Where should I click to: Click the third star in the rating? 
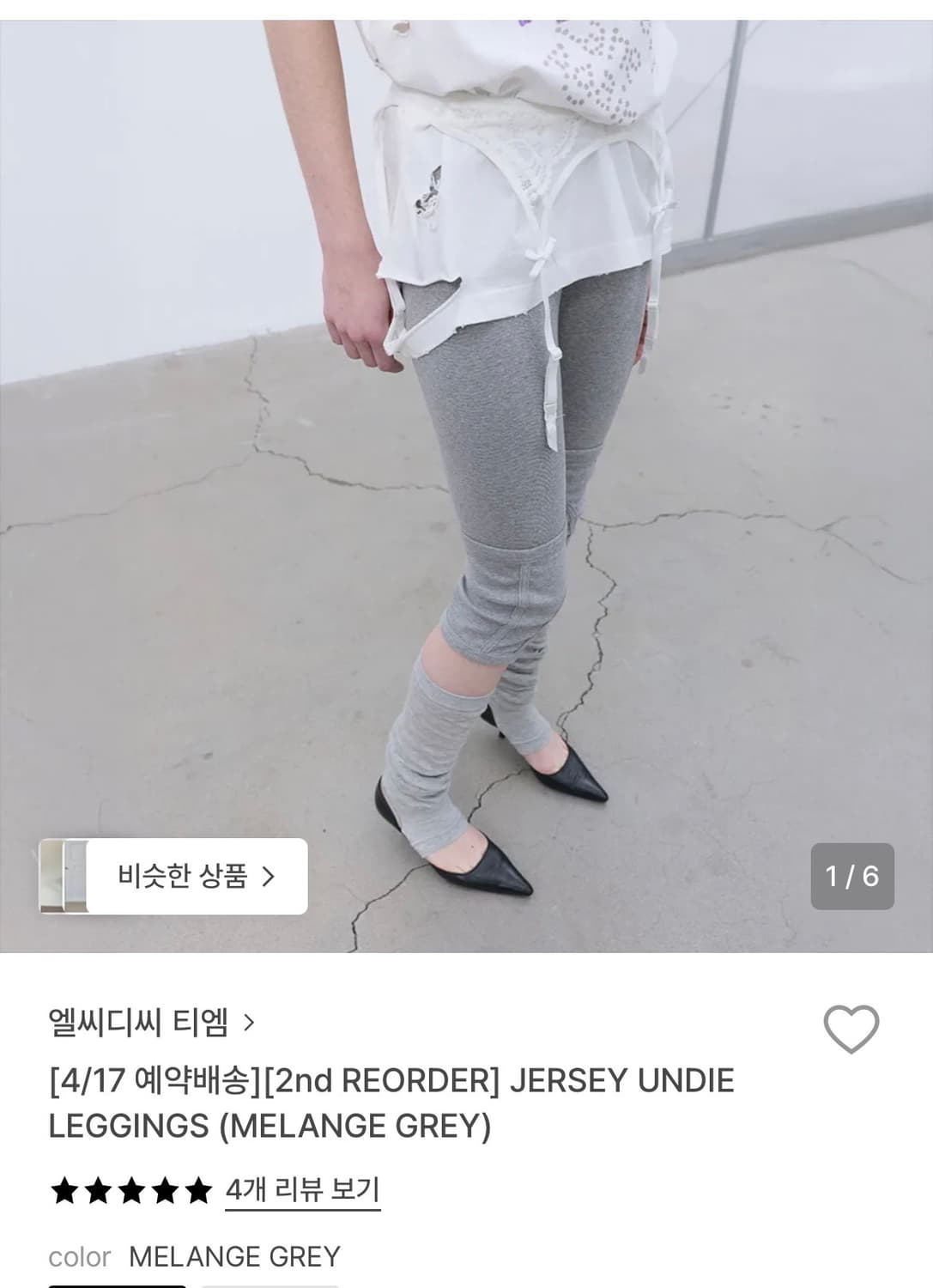tap(131, 1188)
